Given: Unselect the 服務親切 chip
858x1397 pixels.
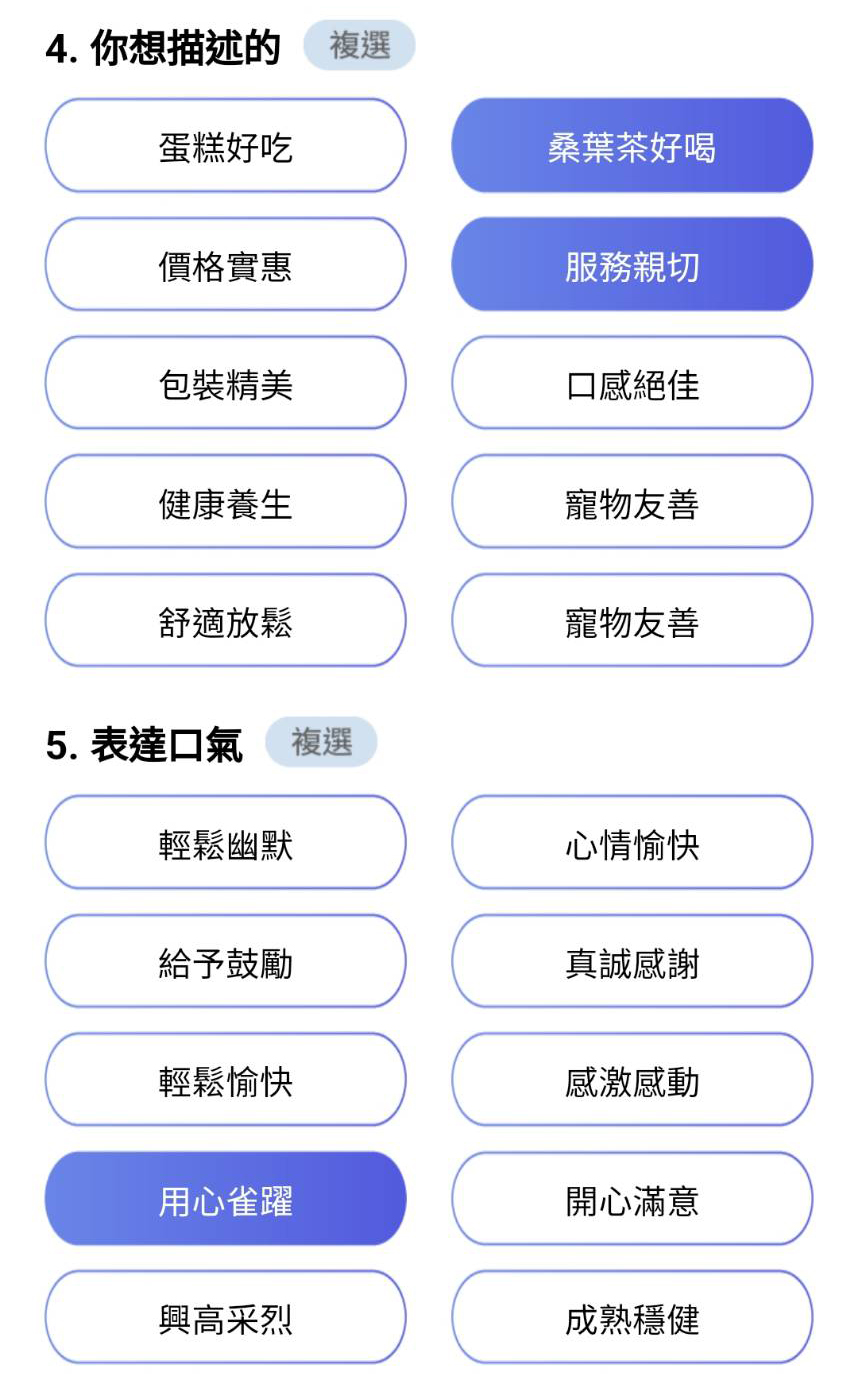Looking at the screenshot, I should 632,265.
